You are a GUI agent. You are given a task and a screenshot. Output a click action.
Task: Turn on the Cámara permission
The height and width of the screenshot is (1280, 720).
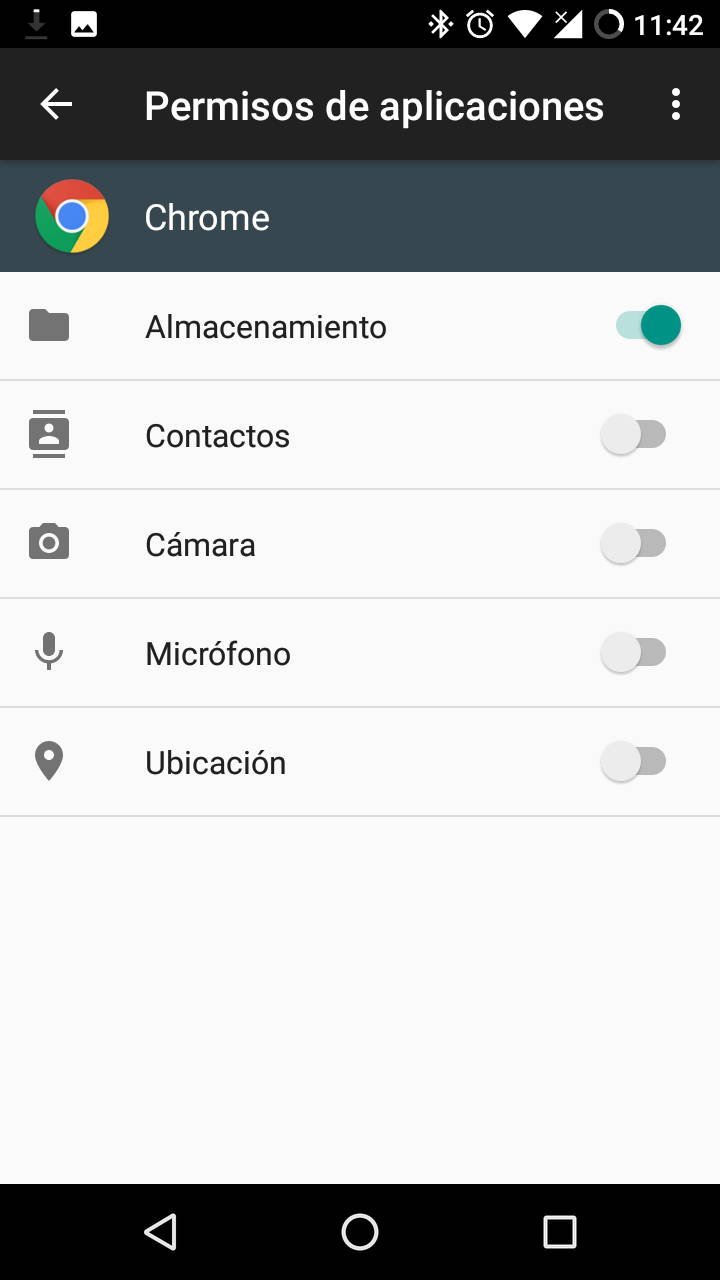pos(634,544)
